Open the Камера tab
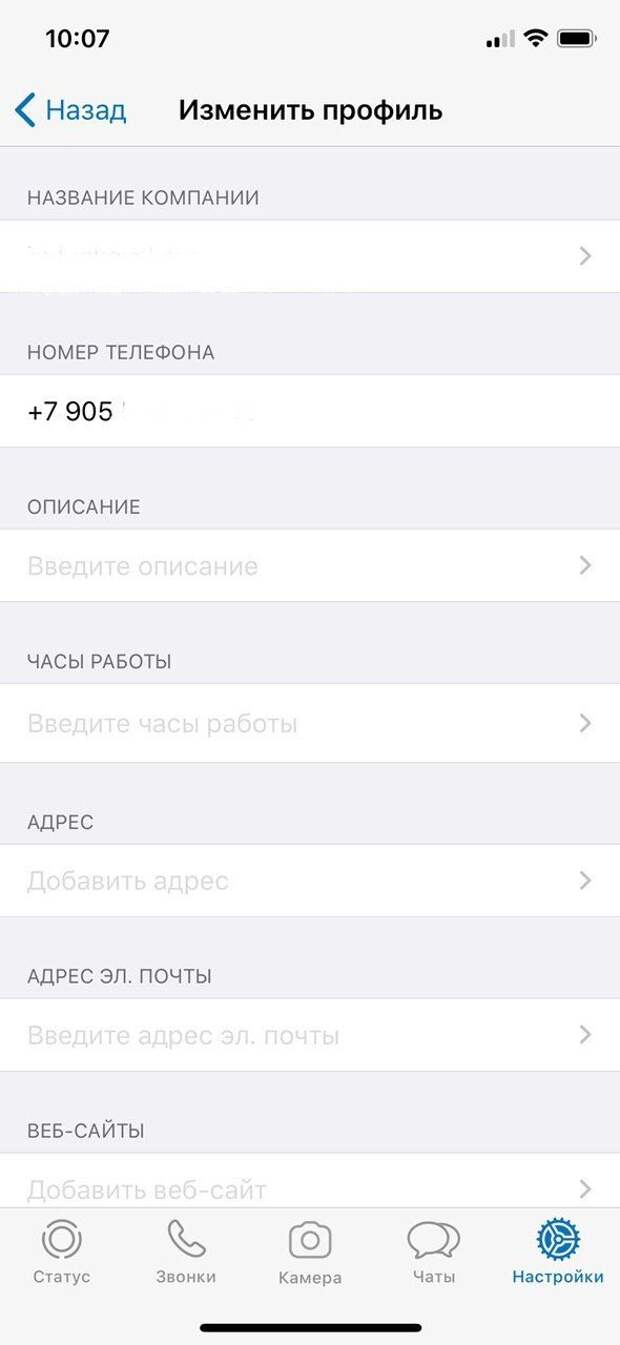This screenshot has width=620, height=1345. point(310,1252)
